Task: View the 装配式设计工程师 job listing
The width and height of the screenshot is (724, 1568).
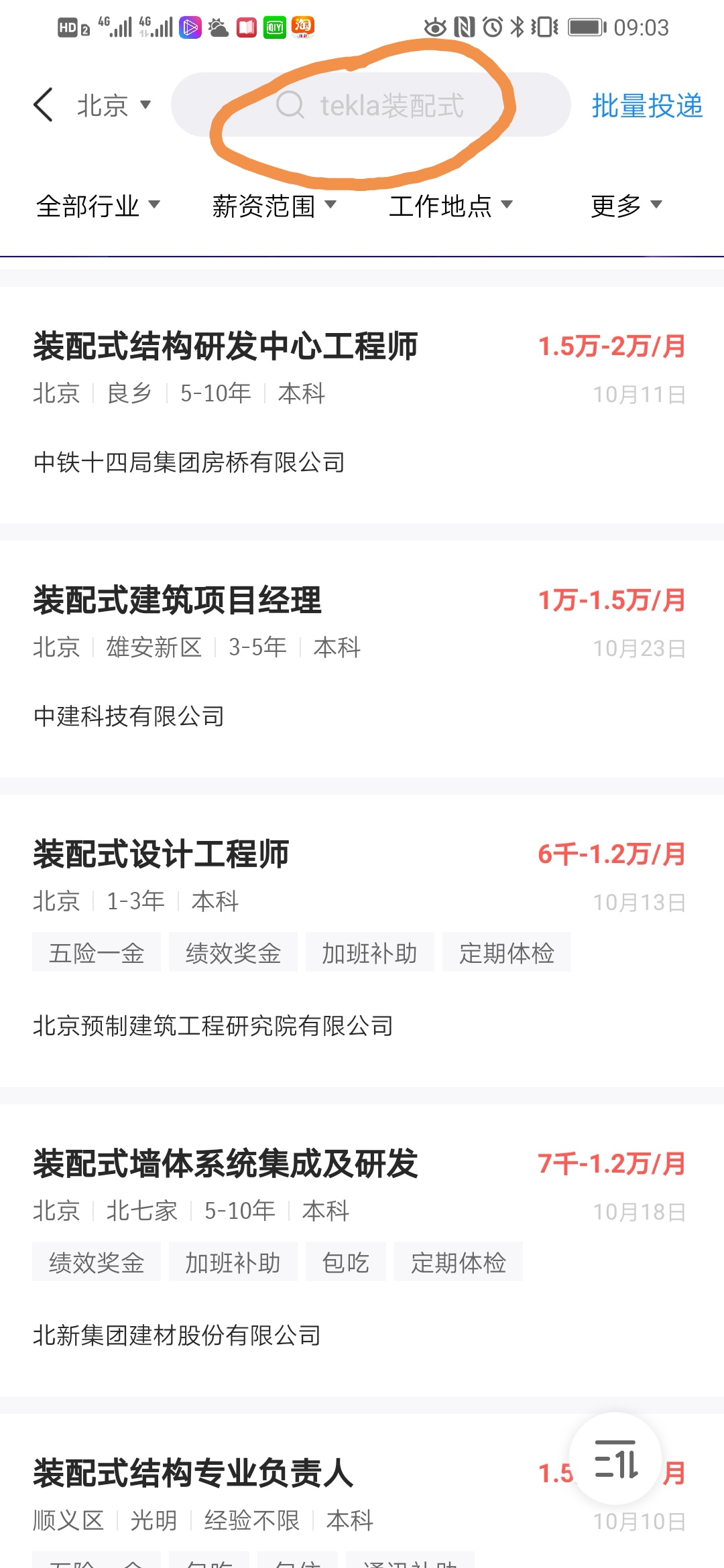Action: 161,854
